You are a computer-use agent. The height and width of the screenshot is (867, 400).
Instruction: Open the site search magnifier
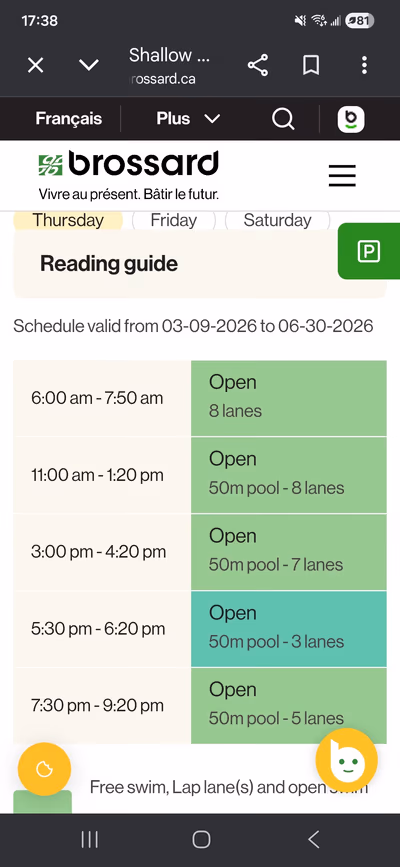283,118
